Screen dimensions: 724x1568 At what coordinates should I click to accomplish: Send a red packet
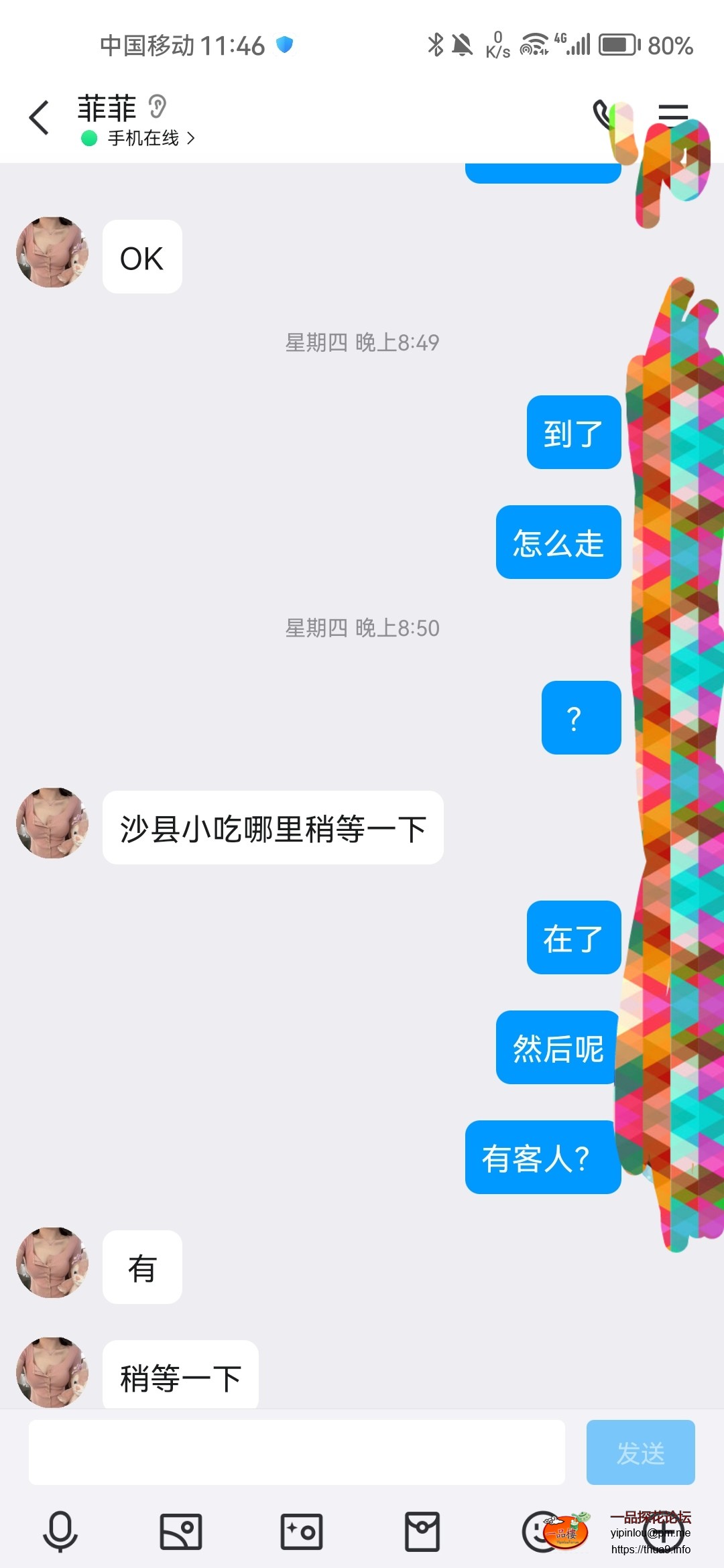click(422, 1531)
